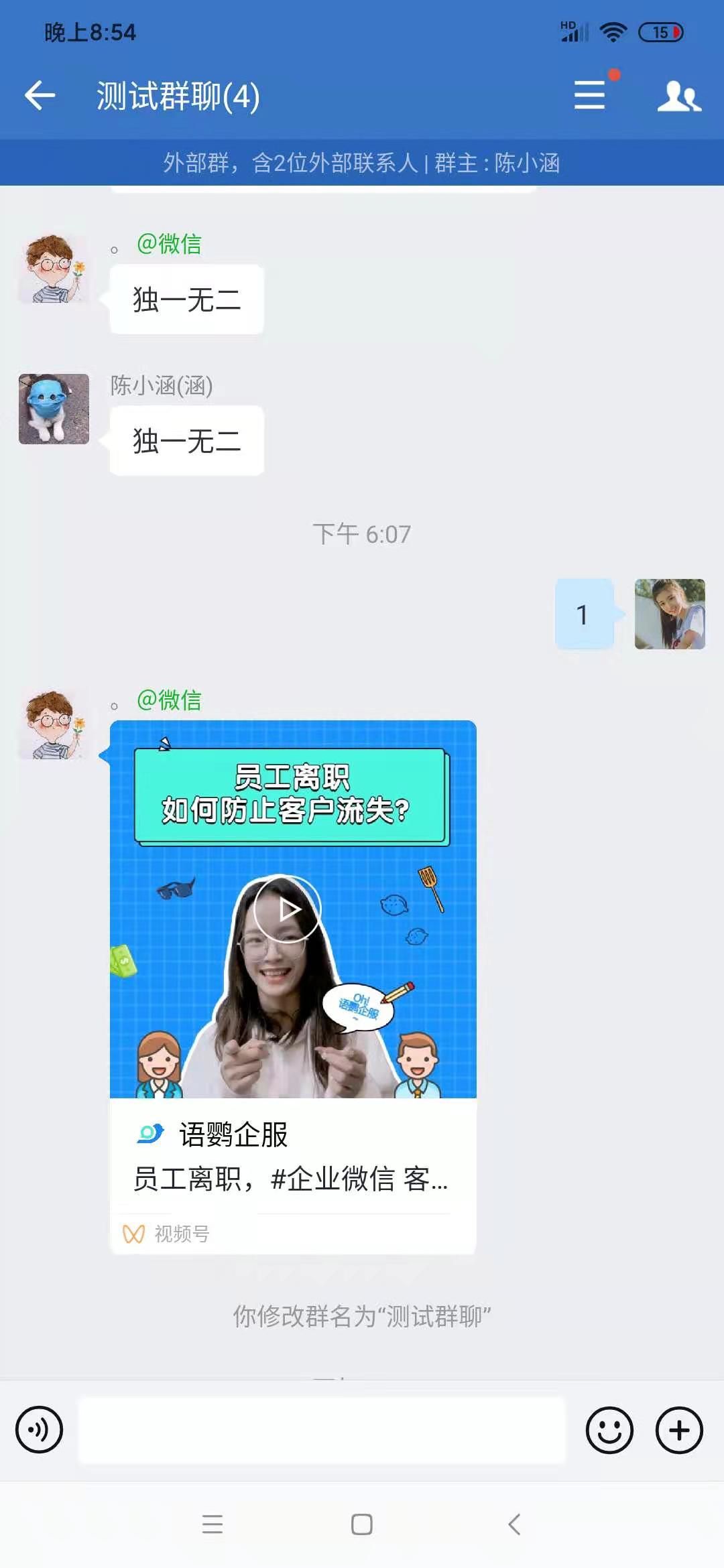Tap the system home button
Image resolution: width=724 pixels, height=1568 pixels.
click(362, 1524)
